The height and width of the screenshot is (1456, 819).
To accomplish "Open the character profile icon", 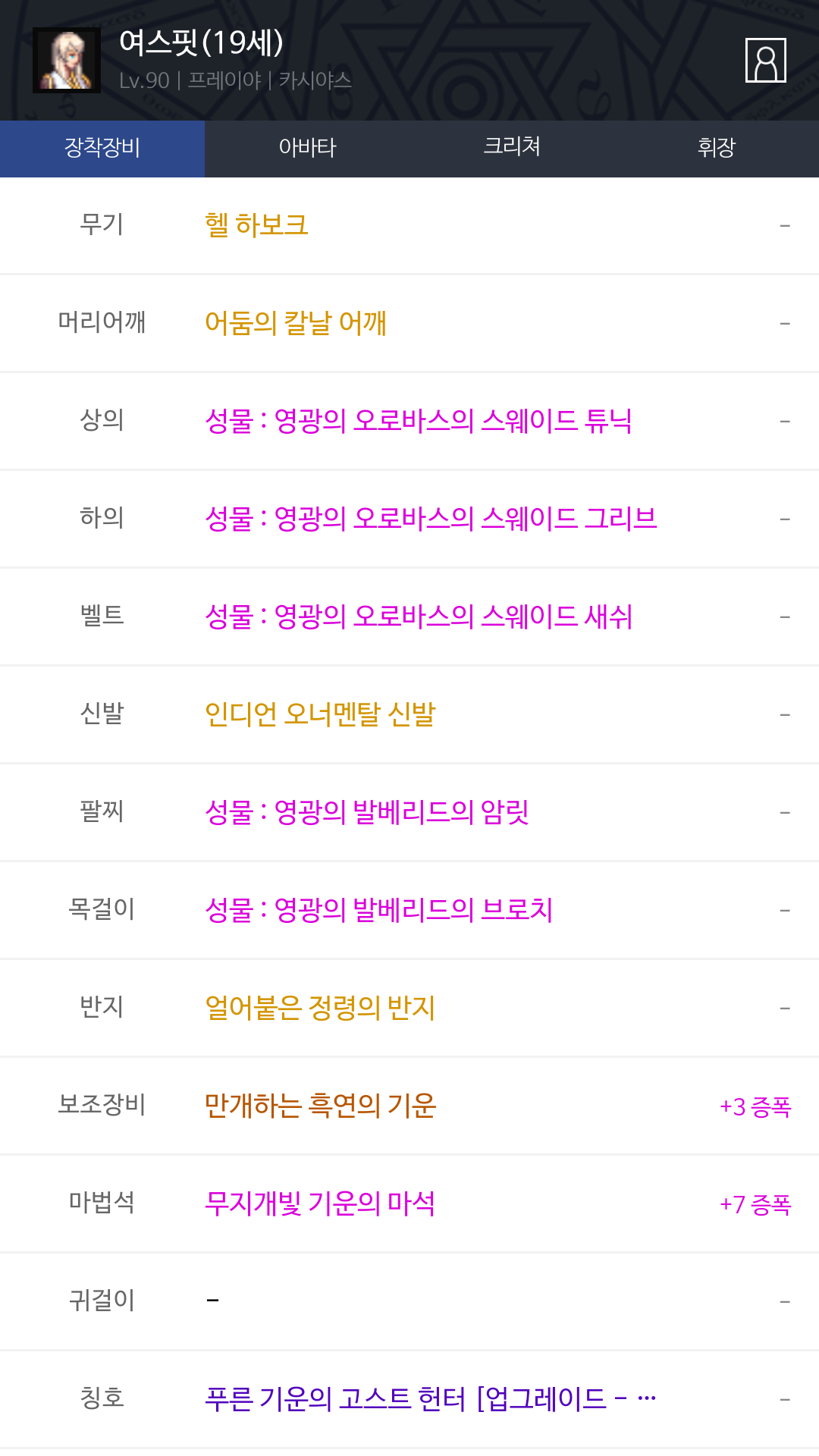I will (765, 61).
